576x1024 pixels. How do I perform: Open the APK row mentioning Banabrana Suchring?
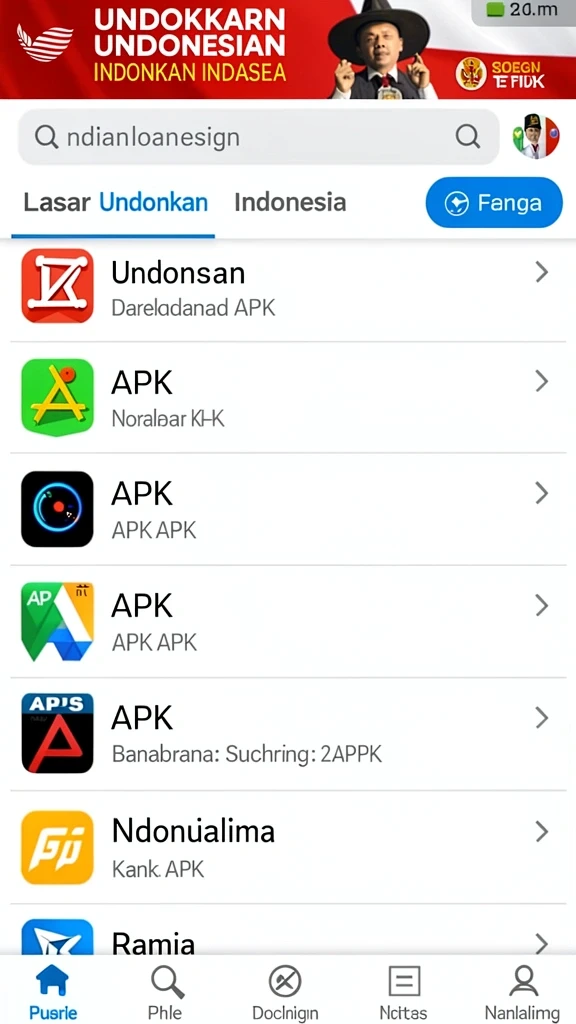coord(288,734)
